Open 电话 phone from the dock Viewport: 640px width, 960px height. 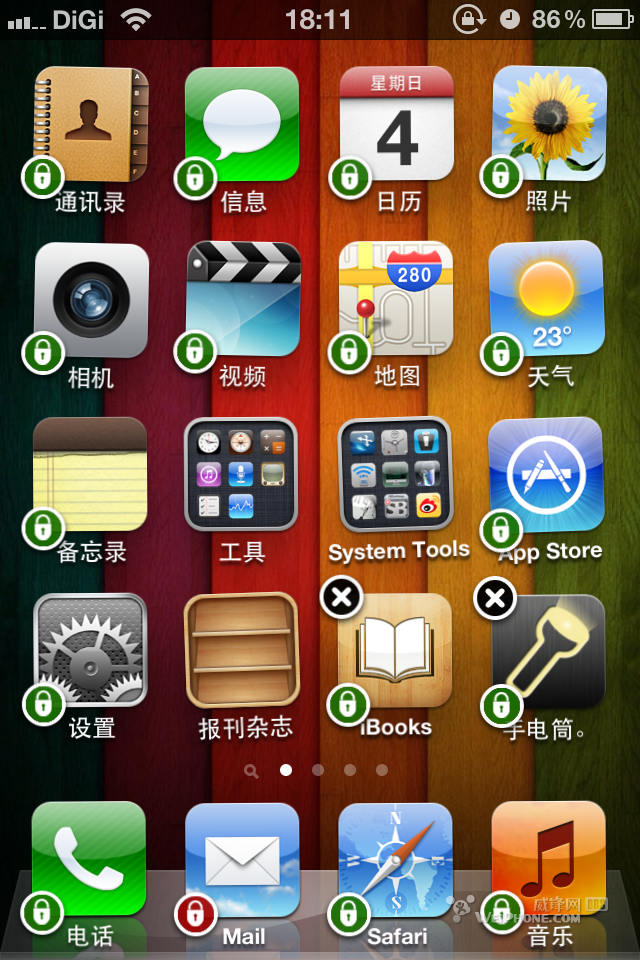point(91,860)
